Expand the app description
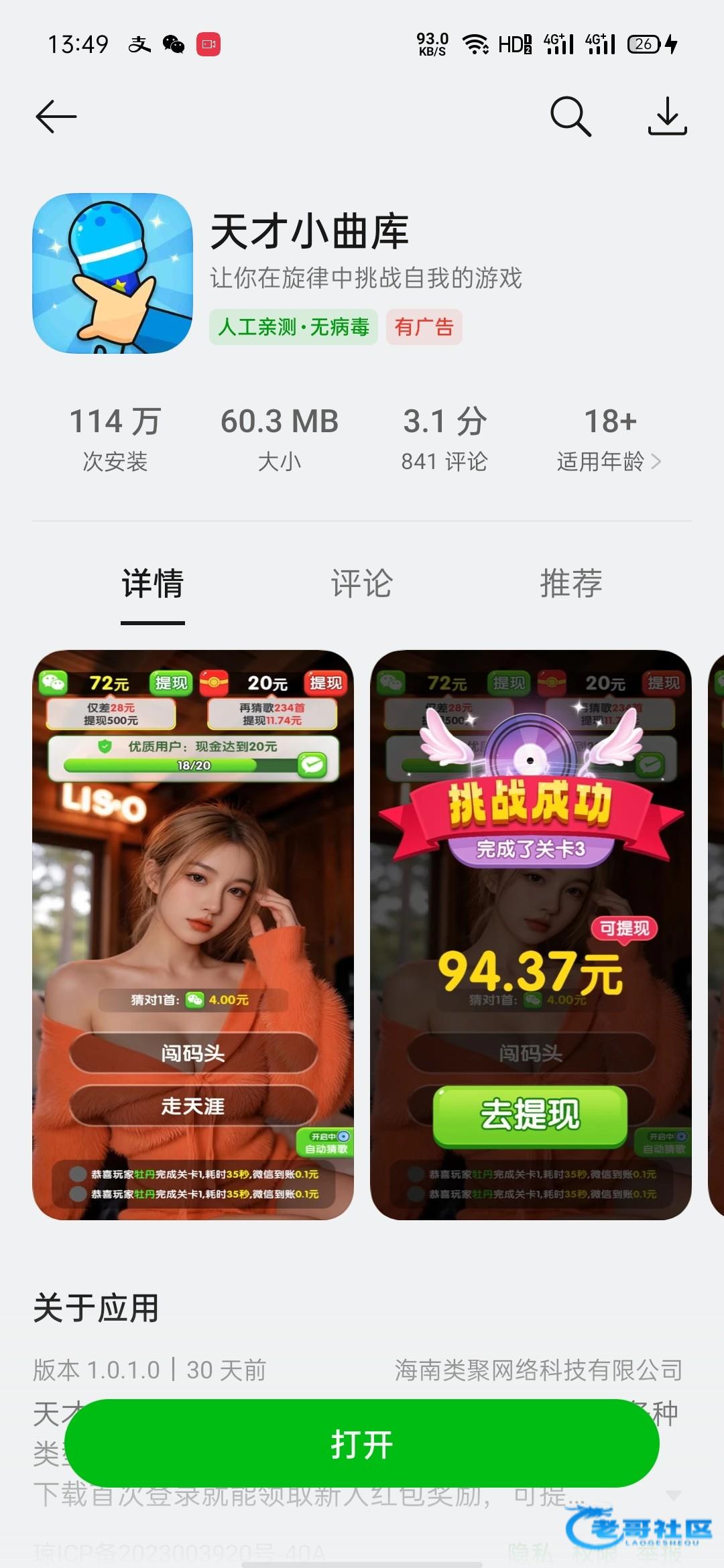This screenshot has height=1568, width=724. pos(674,1496)
